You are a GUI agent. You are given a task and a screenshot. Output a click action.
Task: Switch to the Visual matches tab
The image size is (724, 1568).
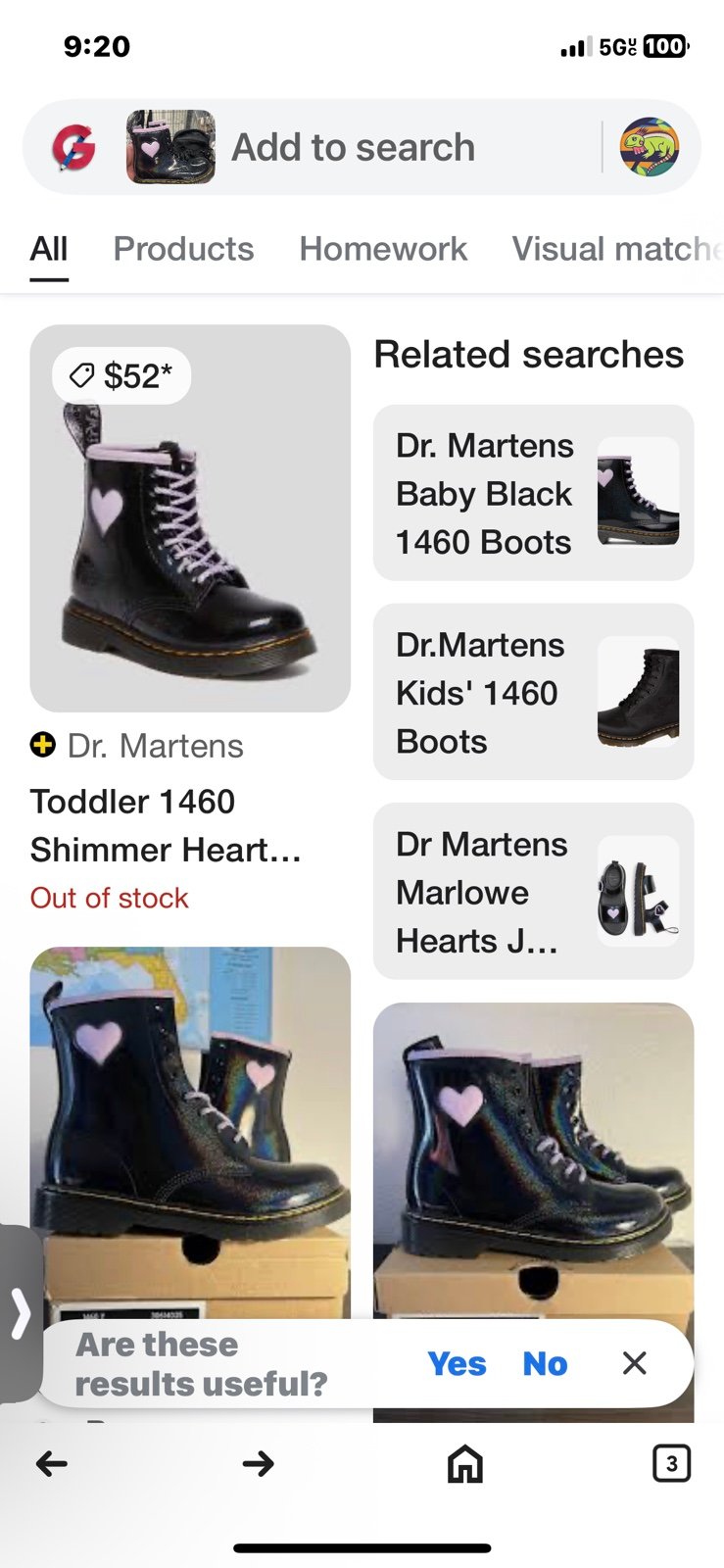point(617,249)
